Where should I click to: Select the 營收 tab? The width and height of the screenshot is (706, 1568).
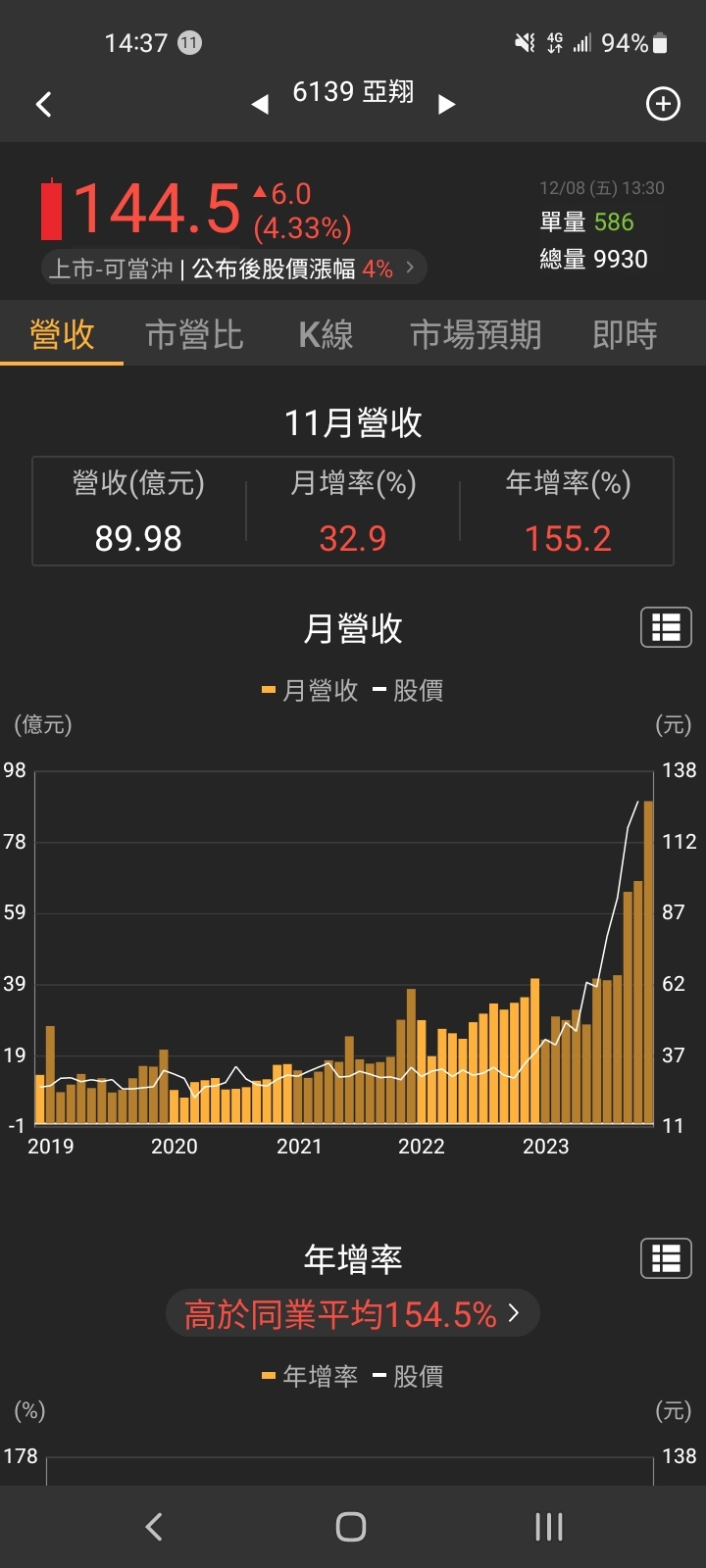pyautogui.click(x=62, y=335)
